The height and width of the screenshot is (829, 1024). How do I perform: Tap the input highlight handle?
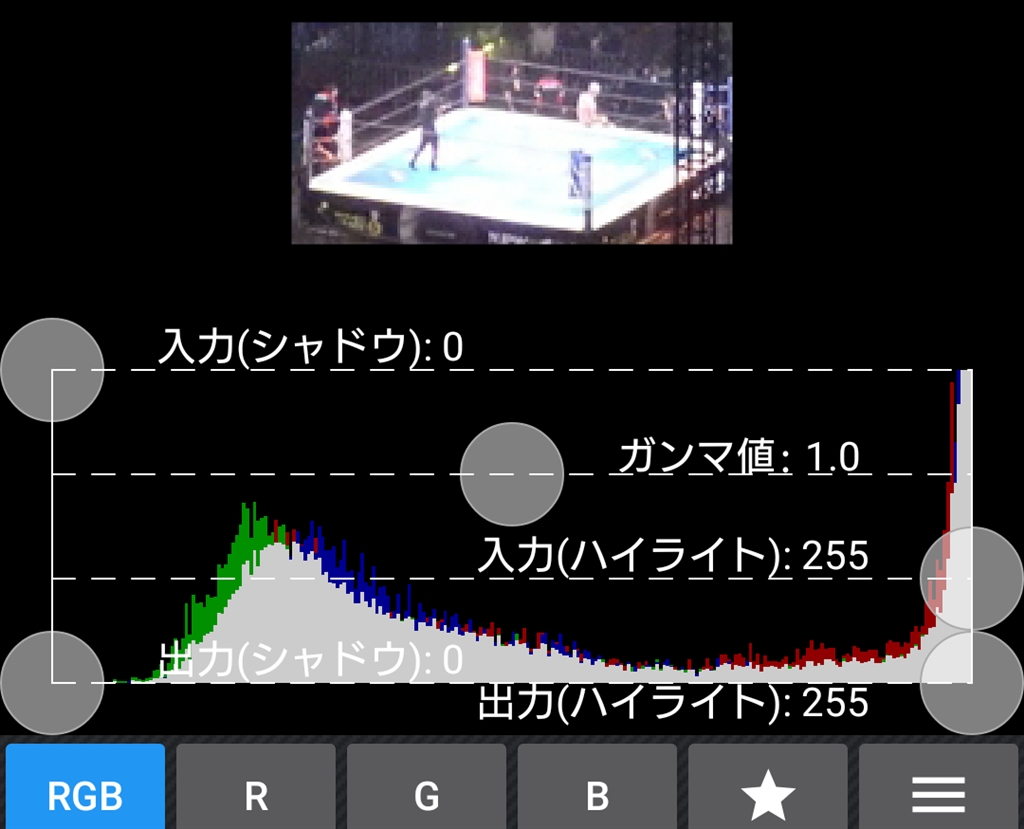pyautogui.click(x=971, y=578)
